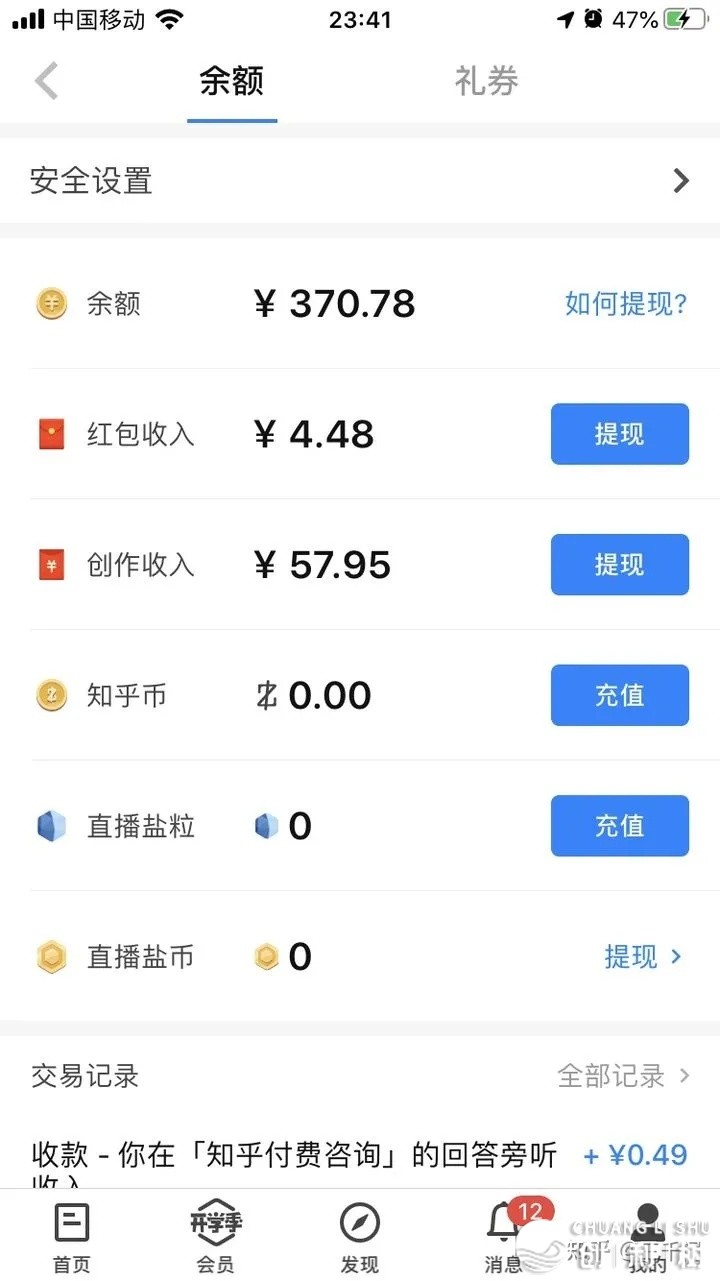Withdraw 红包收入 with 提现 button
The height and width of the screenshot is (1281, 720).
pos(619,434)
